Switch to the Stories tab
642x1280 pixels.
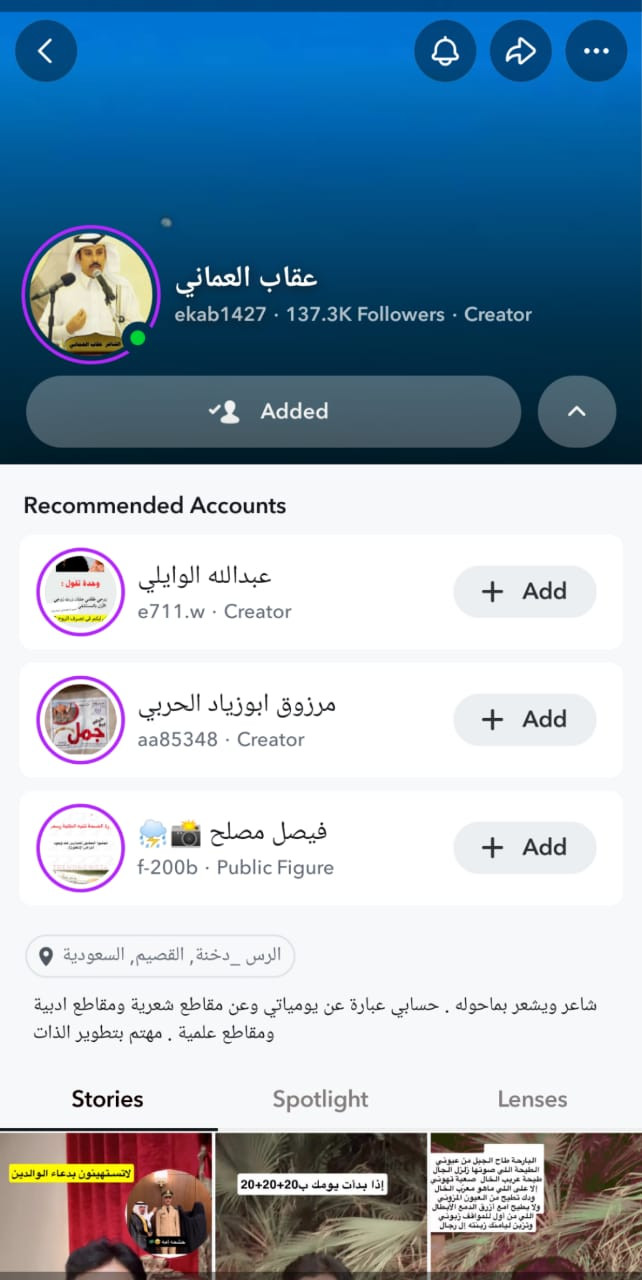click(107, 1099)
